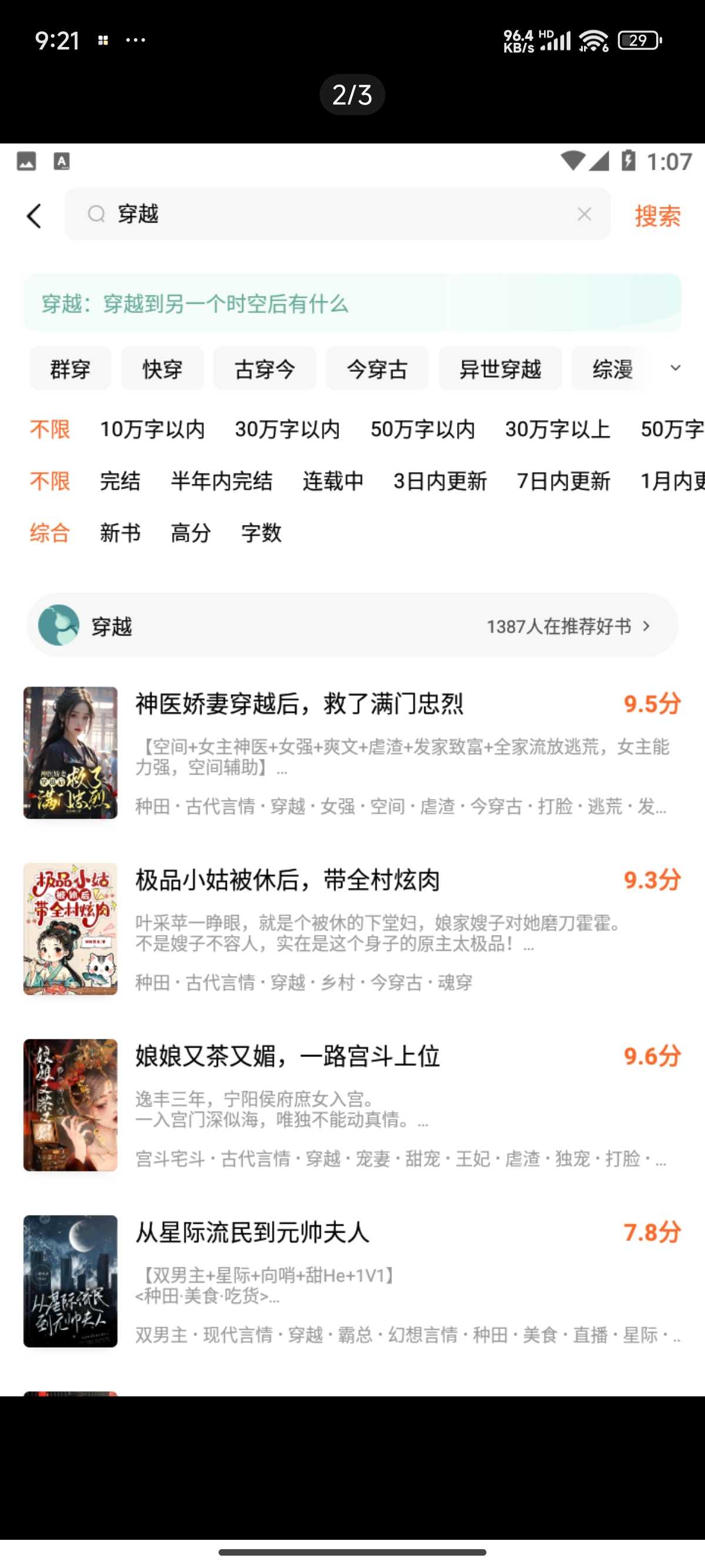Sort results by 高分
The width and height of the screenshot is (705, 1568).
coord(190,533)
